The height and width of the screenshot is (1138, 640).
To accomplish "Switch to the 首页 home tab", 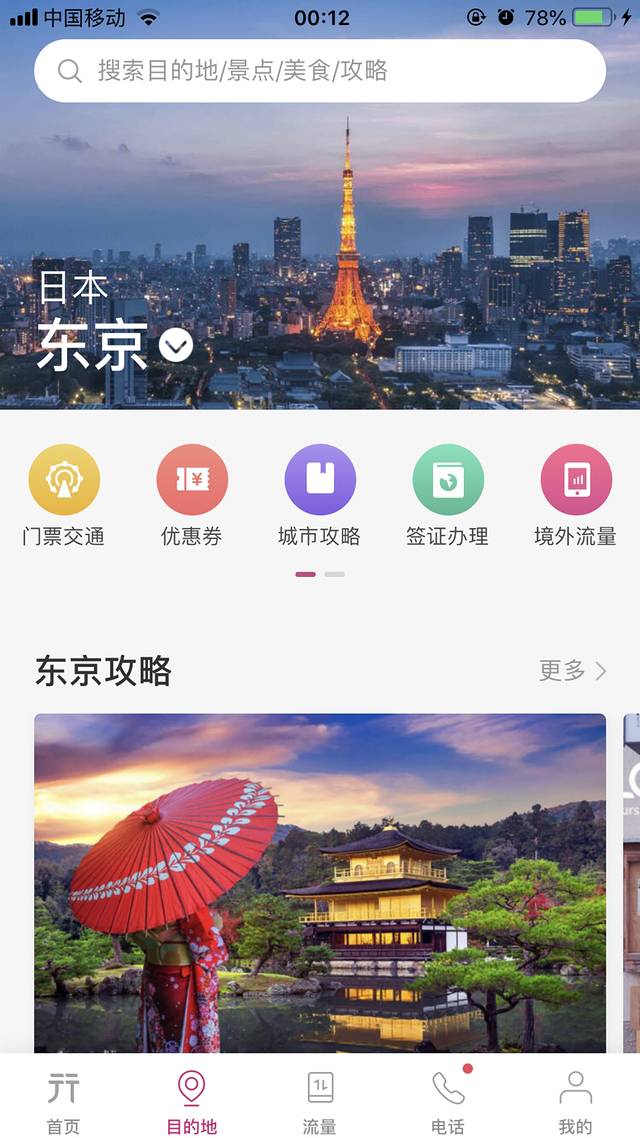I will point(63,1099).
